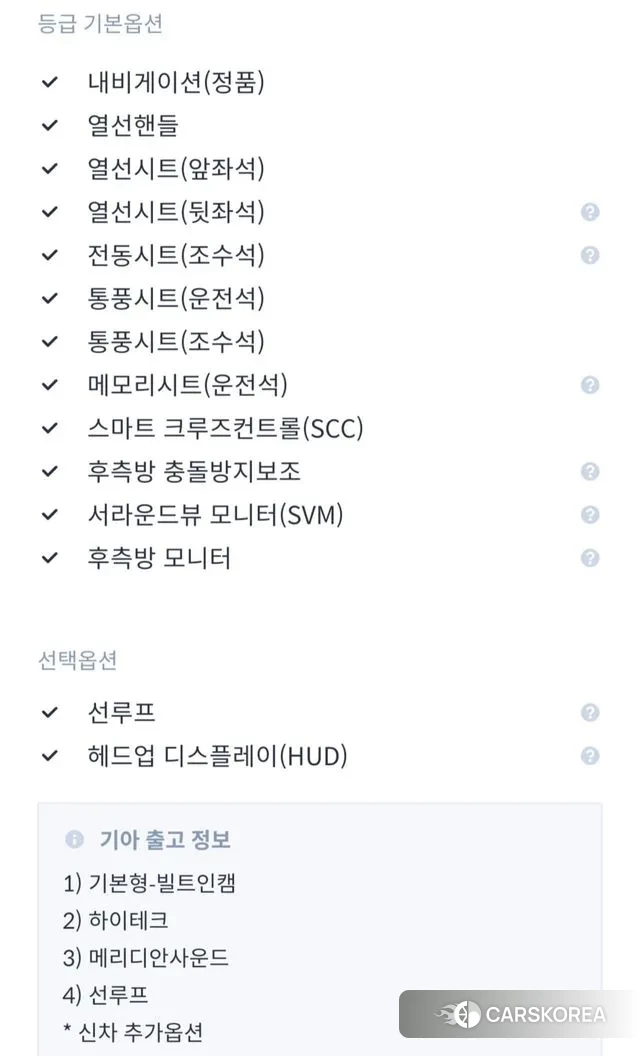Open help for 서라운드뷰 모니터(SVM)
Screen dimensions: 640x1056
590,515
